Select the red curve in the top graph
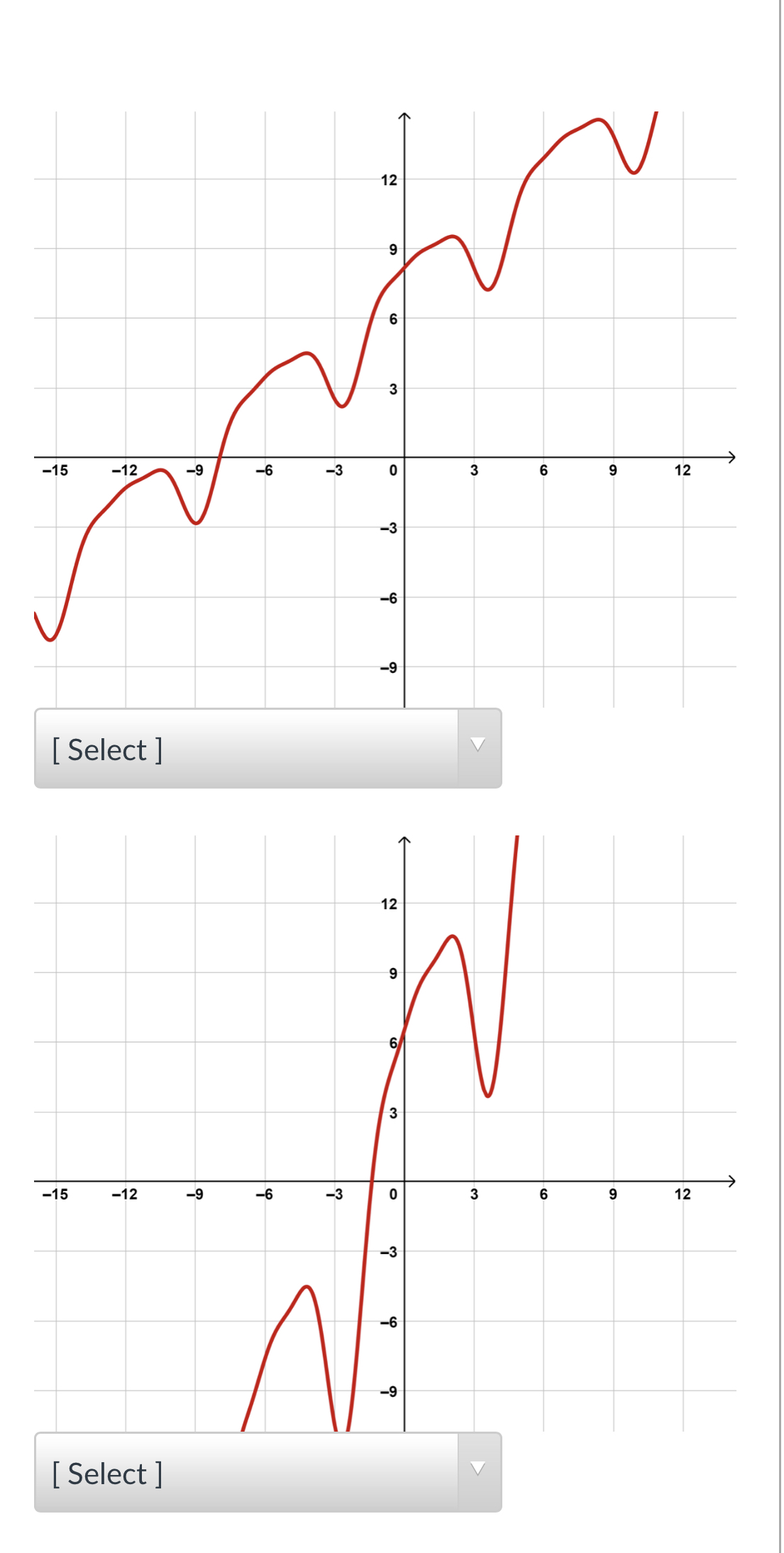This screenshot has width=784, height=1553. 307,353
